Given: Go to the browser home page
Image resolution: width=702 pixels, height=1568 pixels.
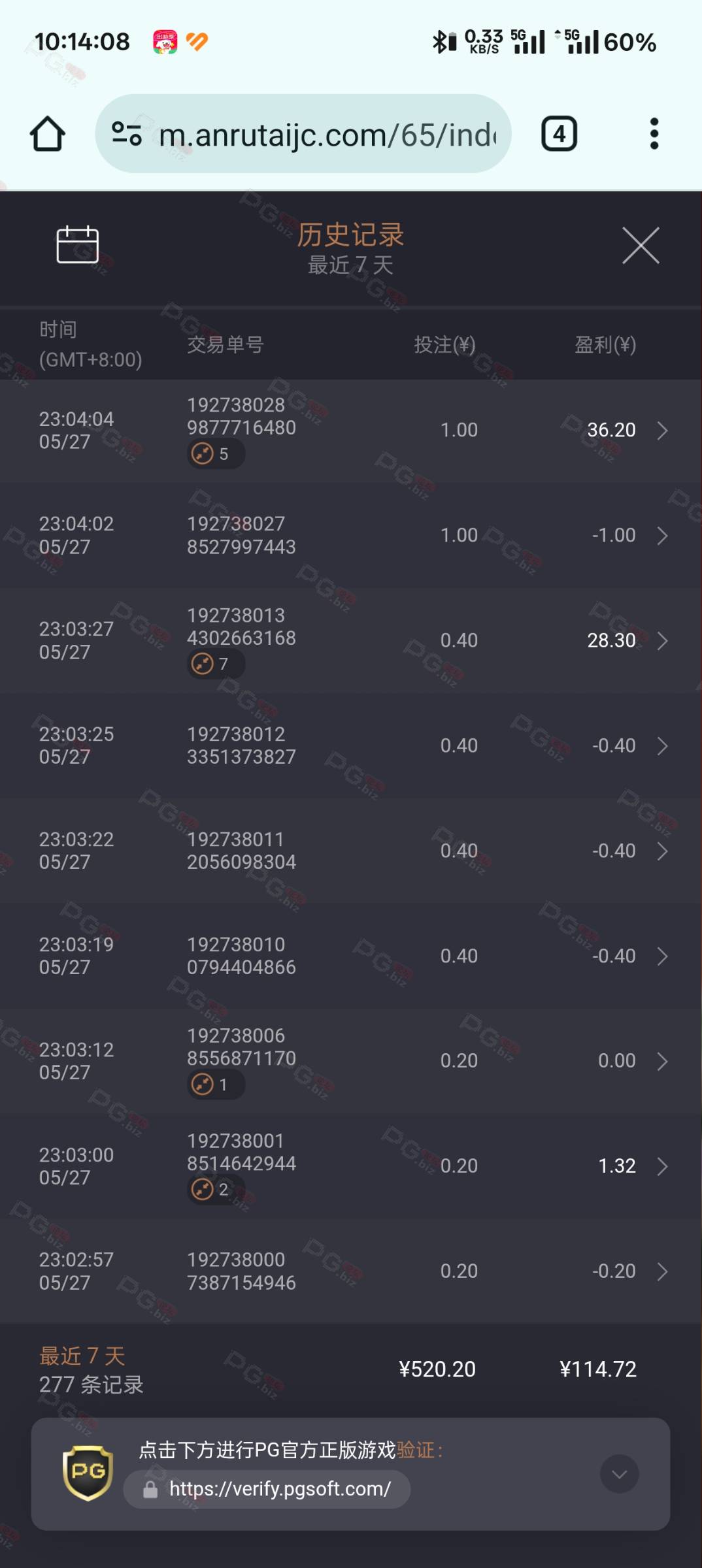Looking at the screenshot, I should [48, 134].
